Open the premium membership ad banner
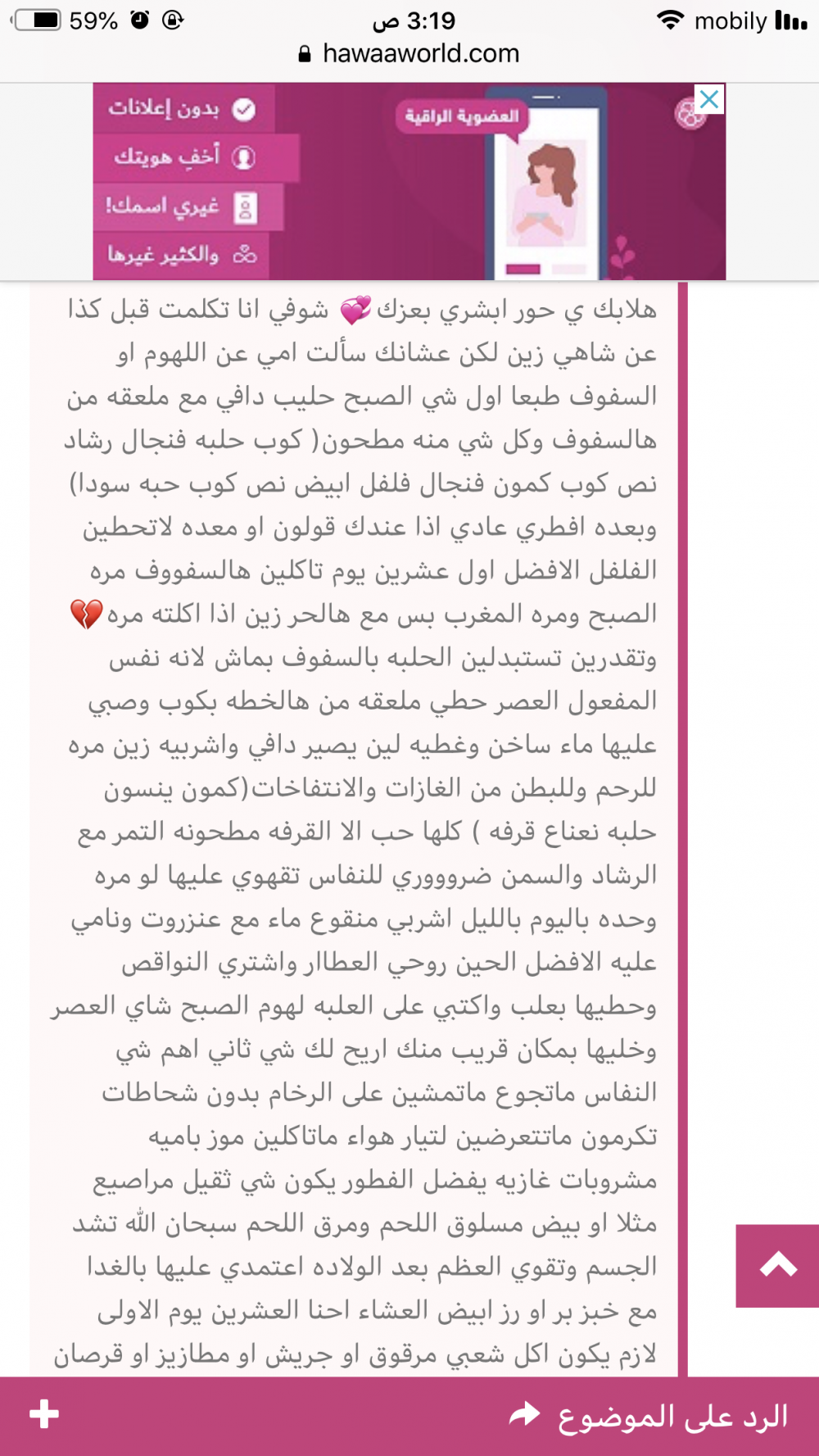 [x=409, y=182]
